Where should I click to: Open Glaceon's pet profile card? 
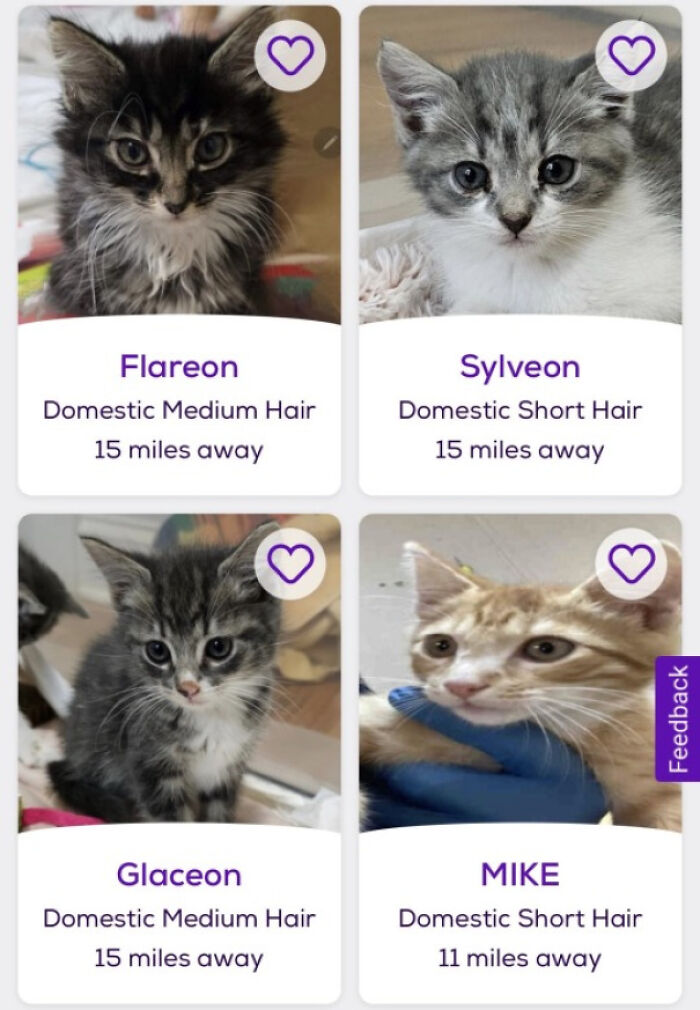pyautogui.click(x=179, y=874)
